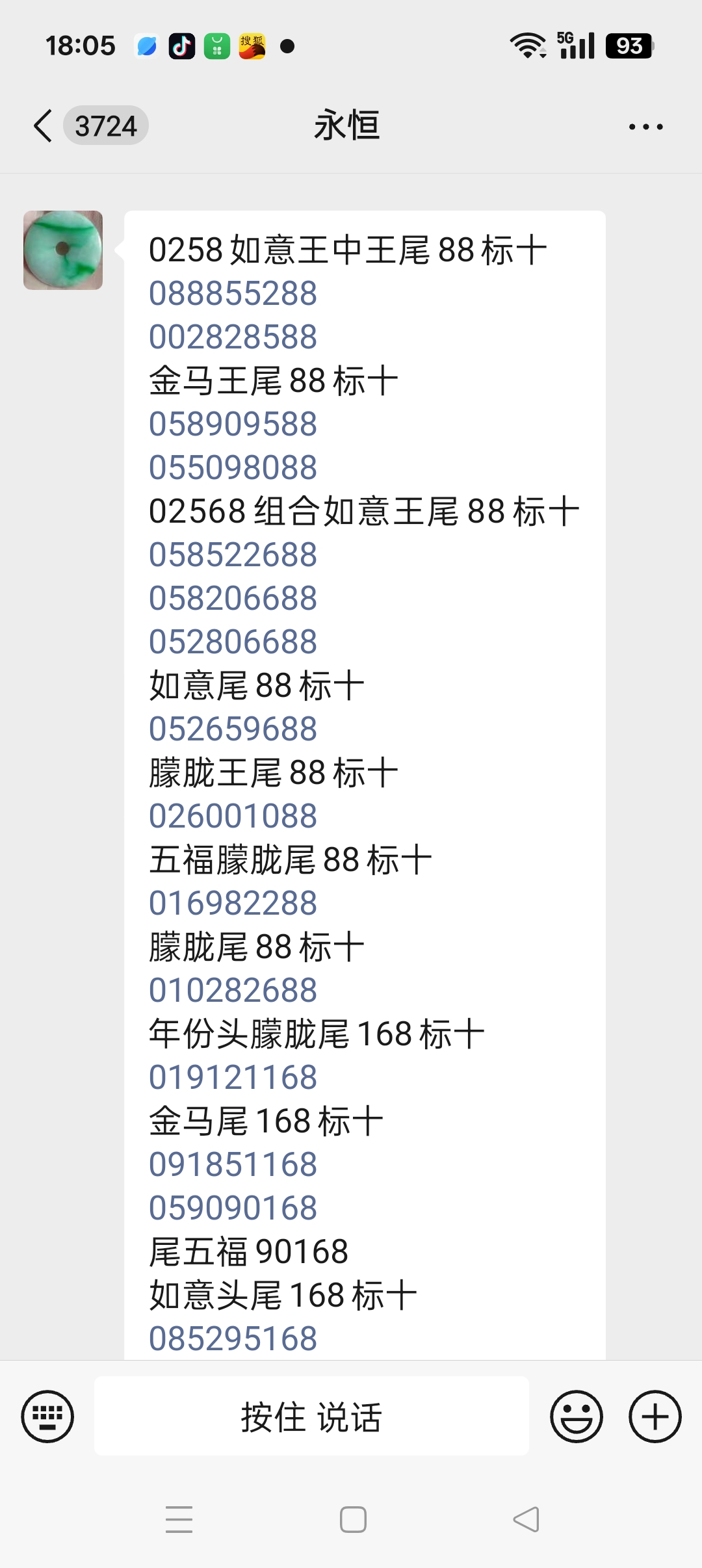The width and height of the screenshot is (702, 1568).
Task: Open the linked number 085295168
Action: coord(233,1339)
